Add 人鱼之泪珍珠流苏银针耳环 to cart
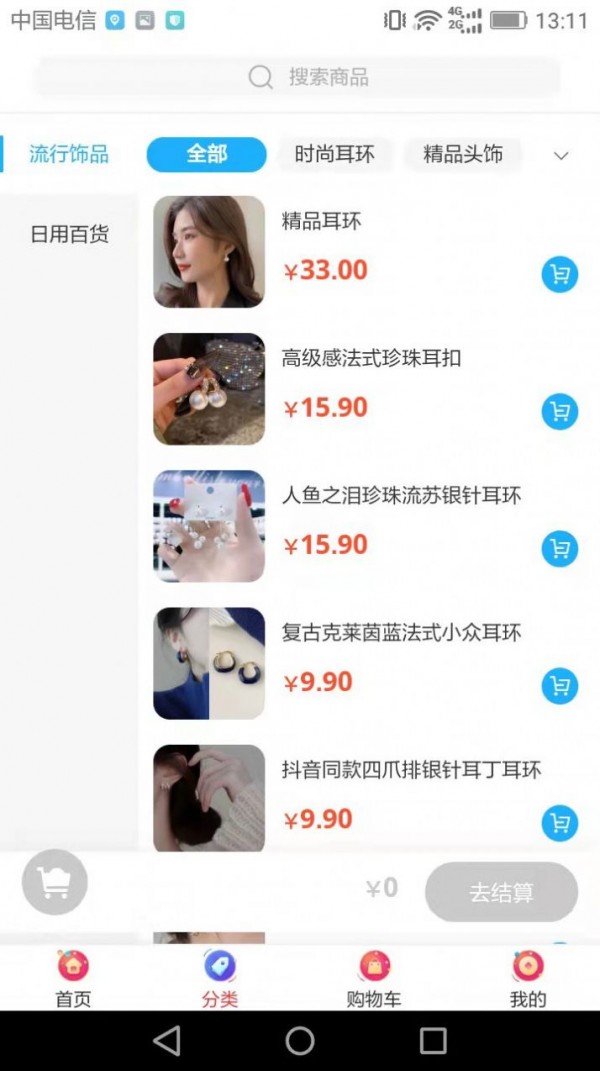 pos(559,548)
